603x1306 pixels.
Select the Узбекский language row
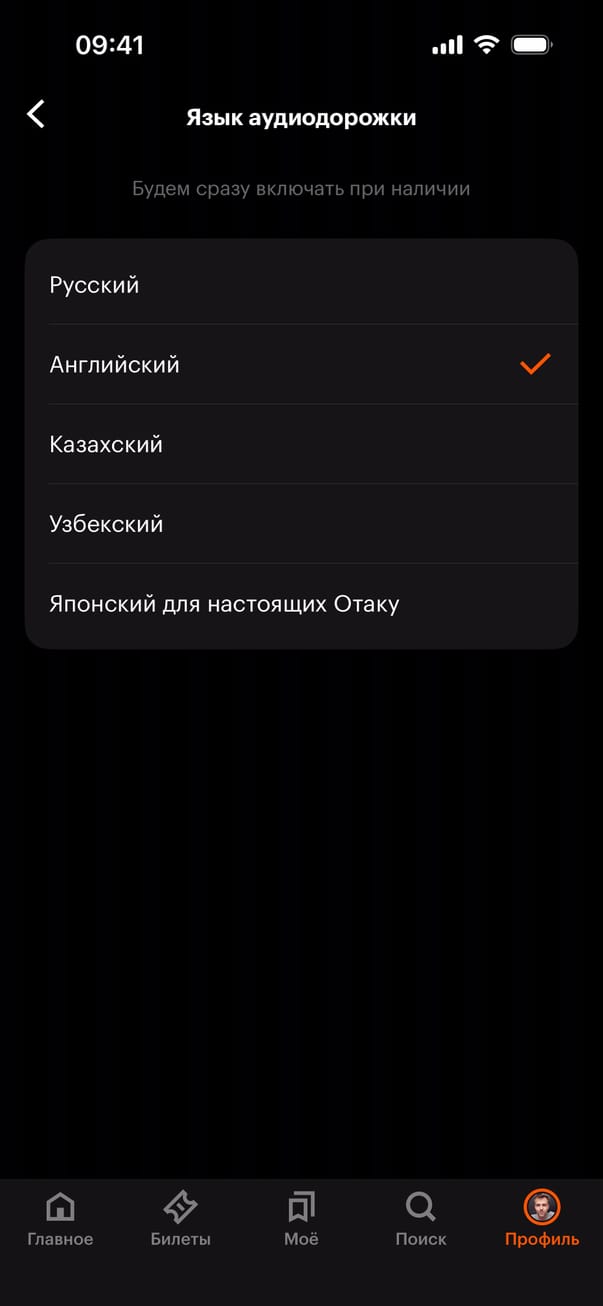coord(300,524)
